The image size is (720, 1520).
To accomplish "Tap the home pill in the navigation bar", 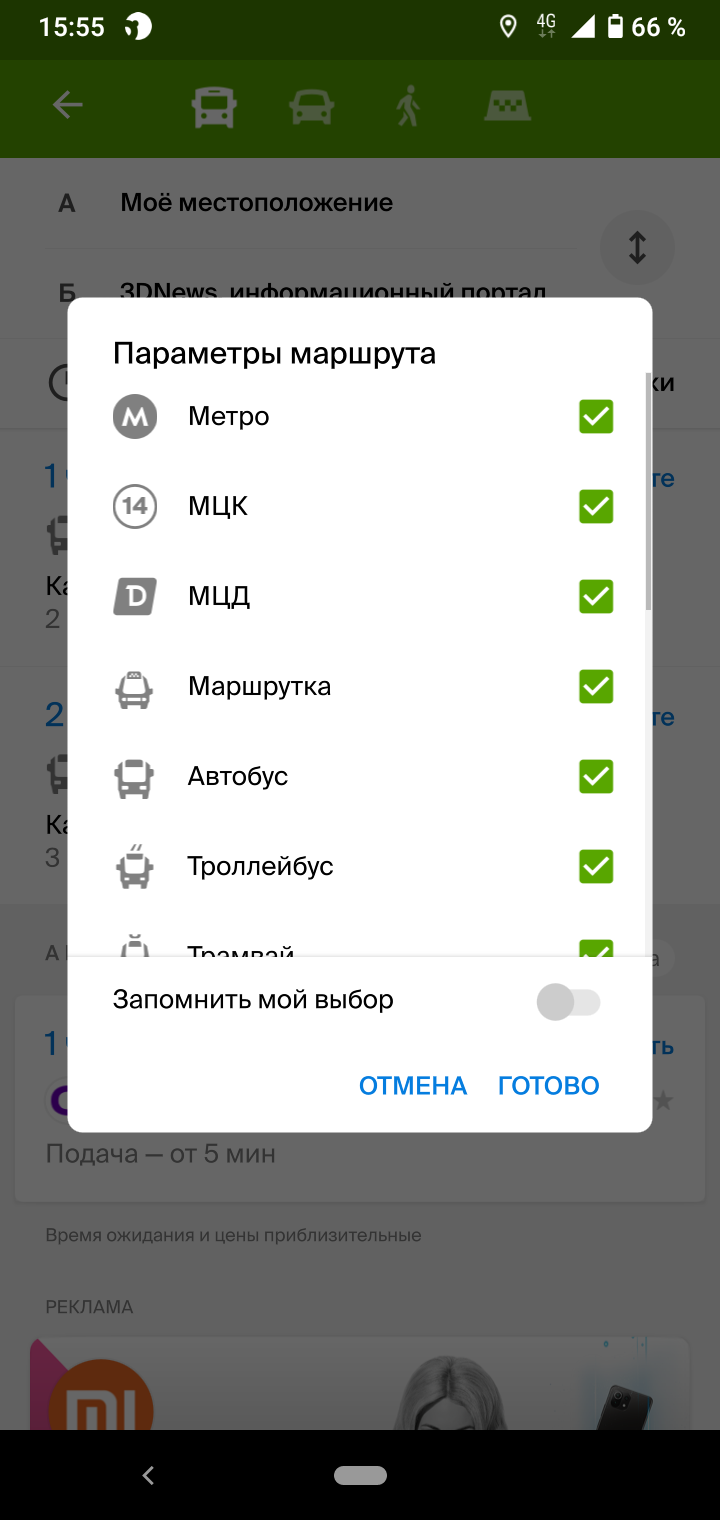I will pyautogui.click(x=360, y=1475).
